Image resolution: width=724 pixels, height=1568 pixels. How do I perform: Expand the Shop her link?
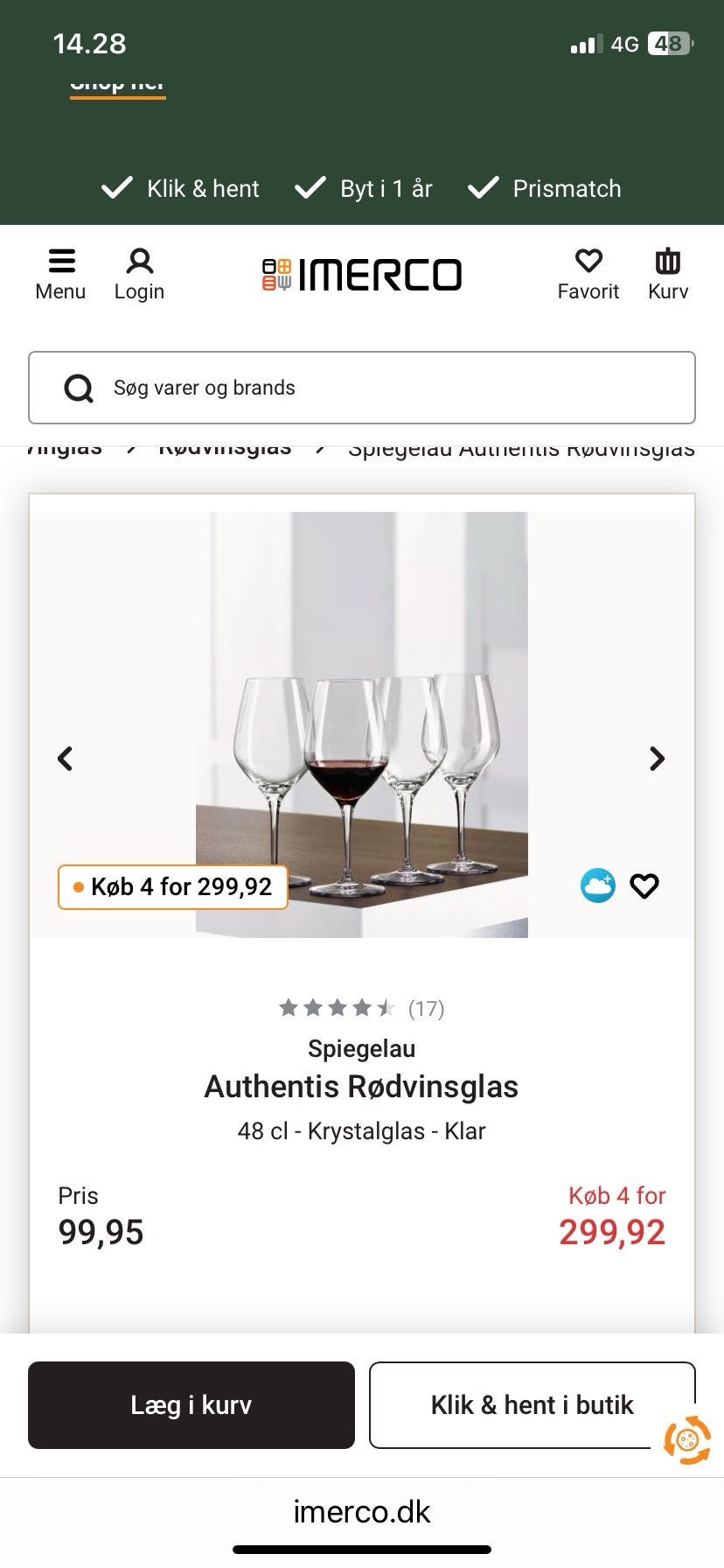pos(116,83)
